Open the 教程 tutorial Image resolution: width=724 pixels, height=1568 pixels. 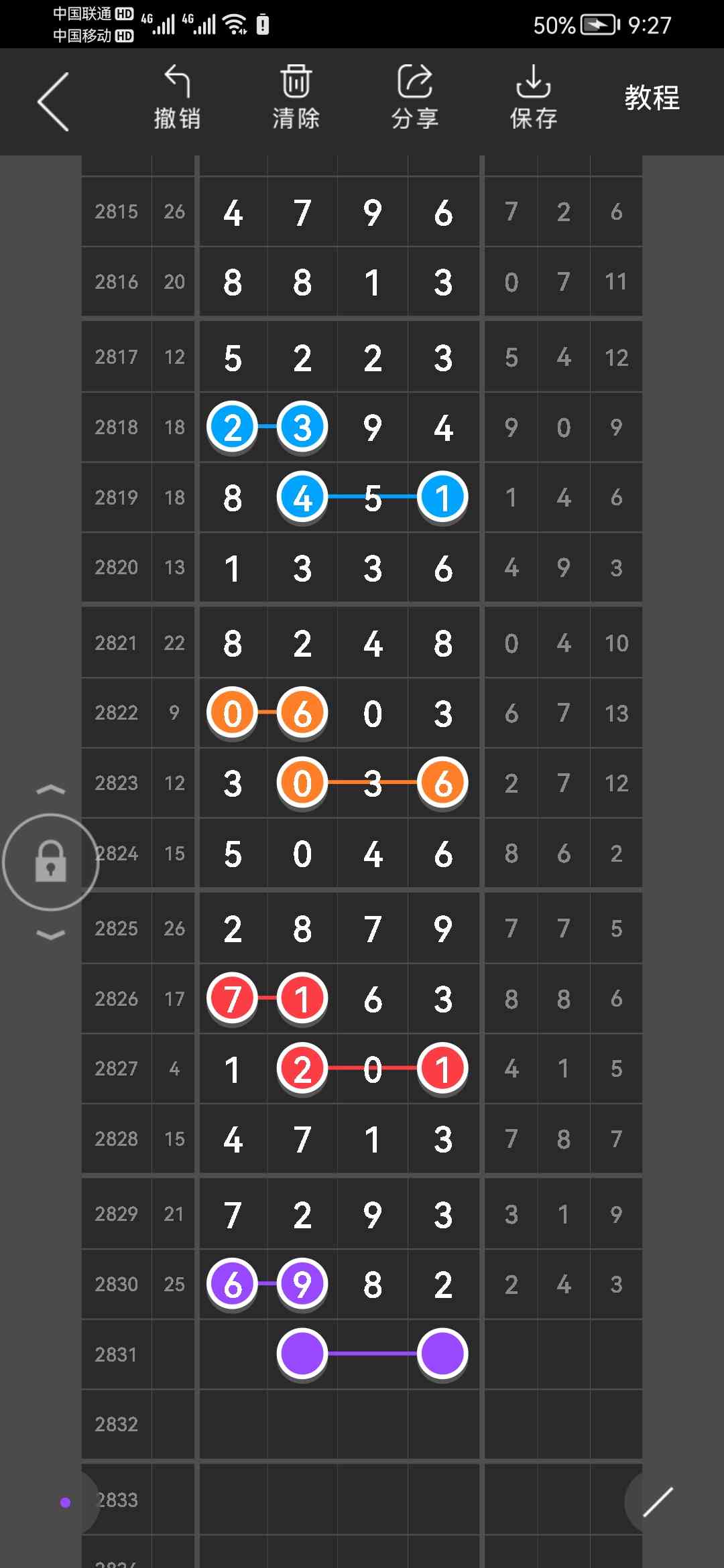point(652,98)
